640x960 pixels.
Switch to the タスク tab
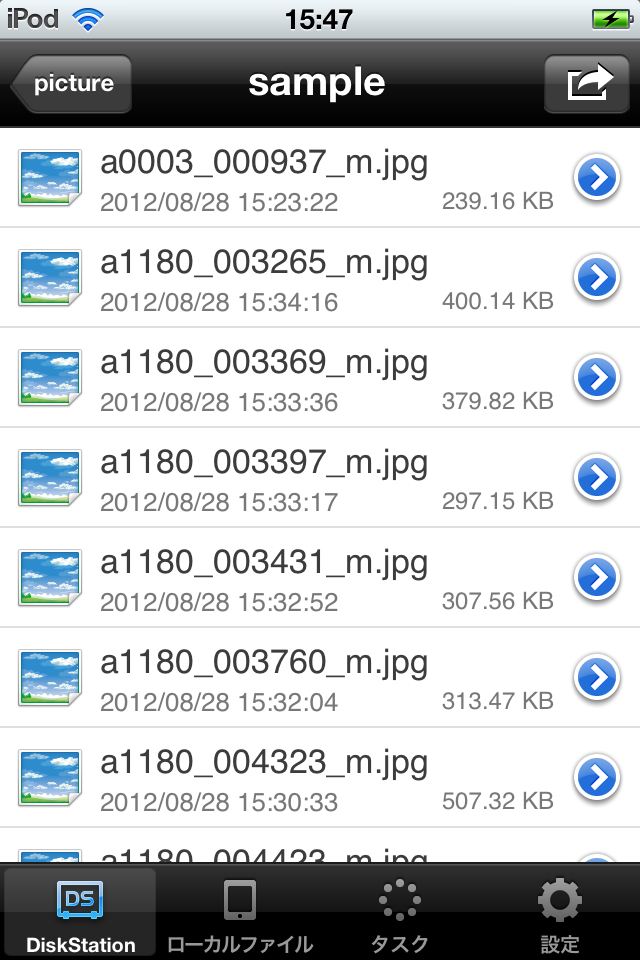tap(400, 914)
